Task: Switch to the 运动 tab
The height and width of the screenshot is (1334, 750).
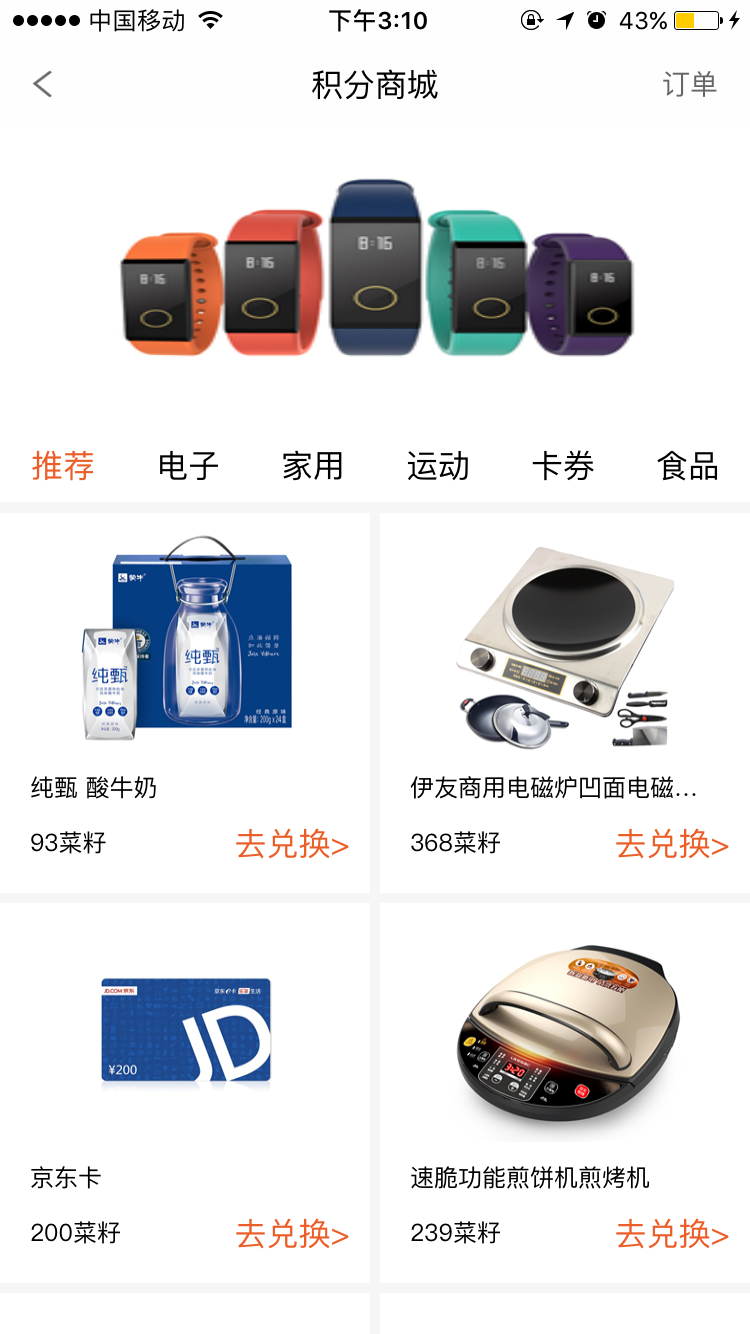Action: [438, 466]
